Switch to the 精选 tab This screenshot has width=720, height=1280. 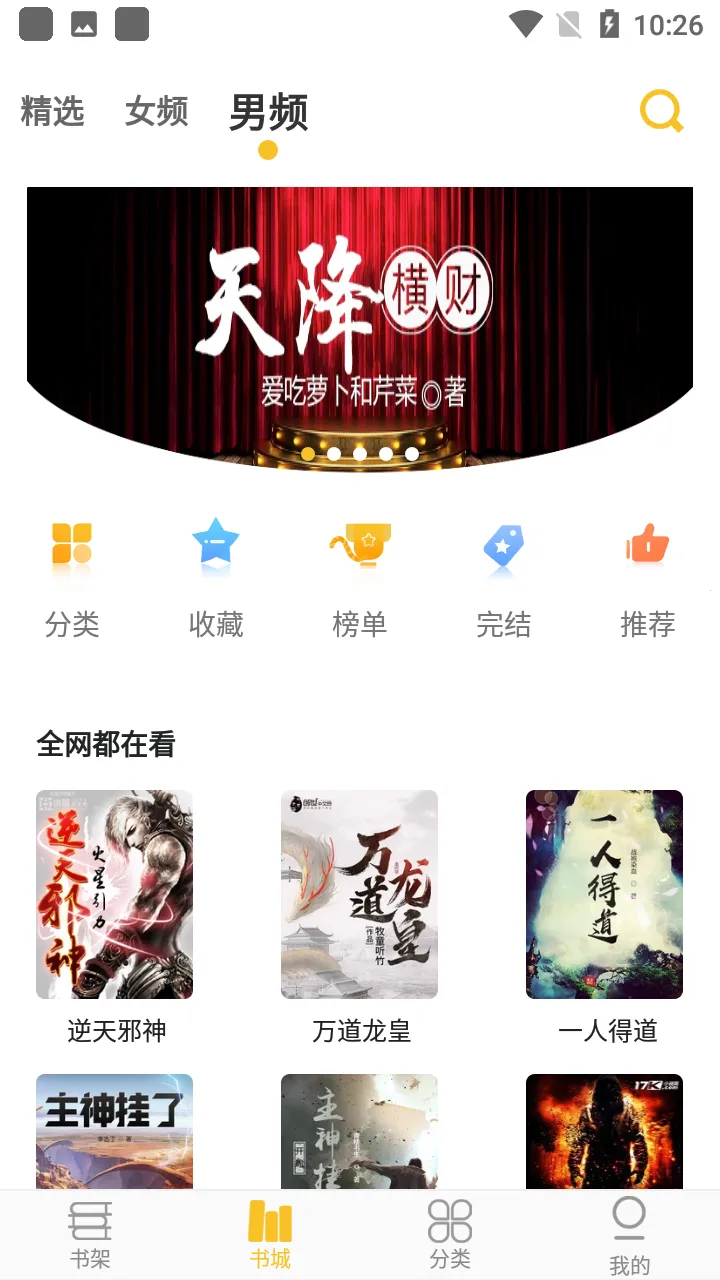pyautogui.click(x=52, y=111)
